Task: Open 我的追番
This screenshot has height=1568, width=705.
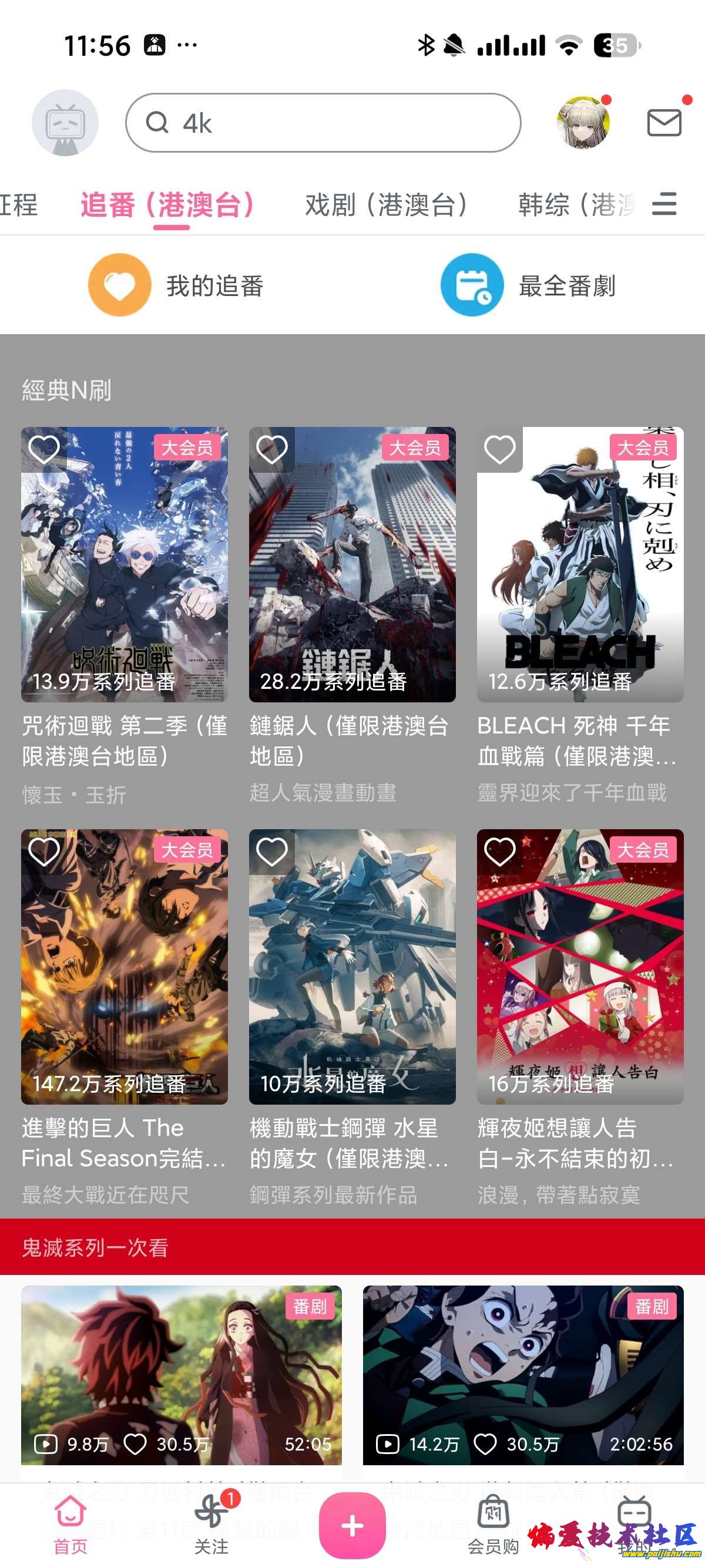Action: coord(176,285)
